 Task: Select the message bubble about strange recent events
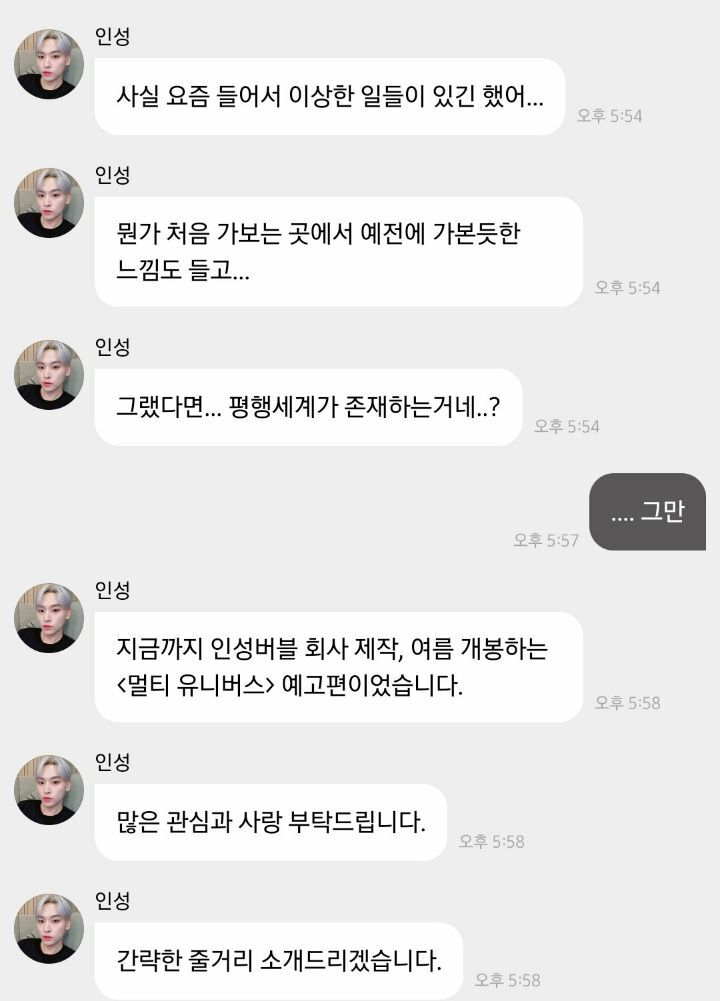click(330, 96)
